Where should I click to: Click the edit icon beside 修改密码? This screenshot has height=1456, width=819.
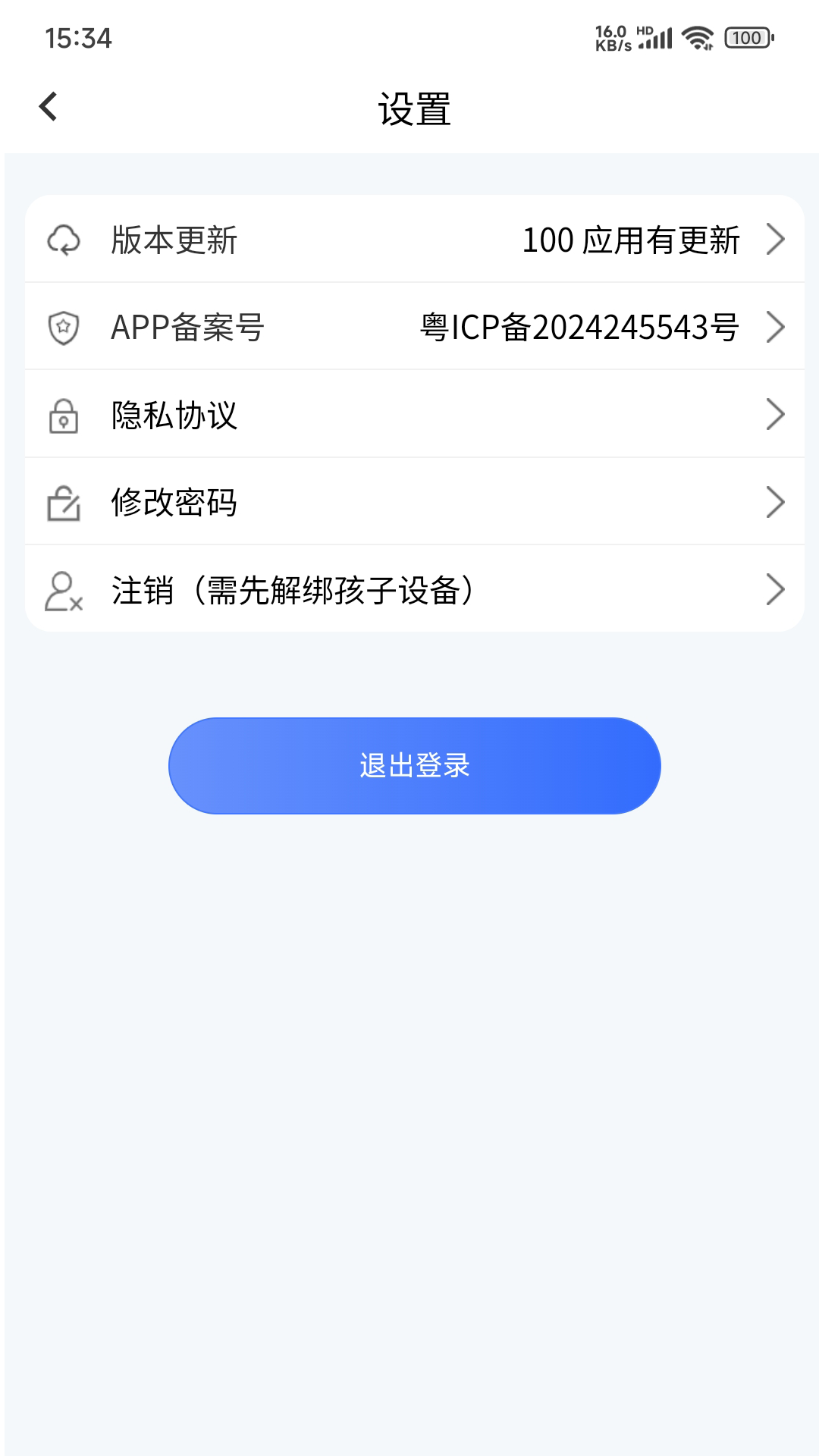coord(64,501)
